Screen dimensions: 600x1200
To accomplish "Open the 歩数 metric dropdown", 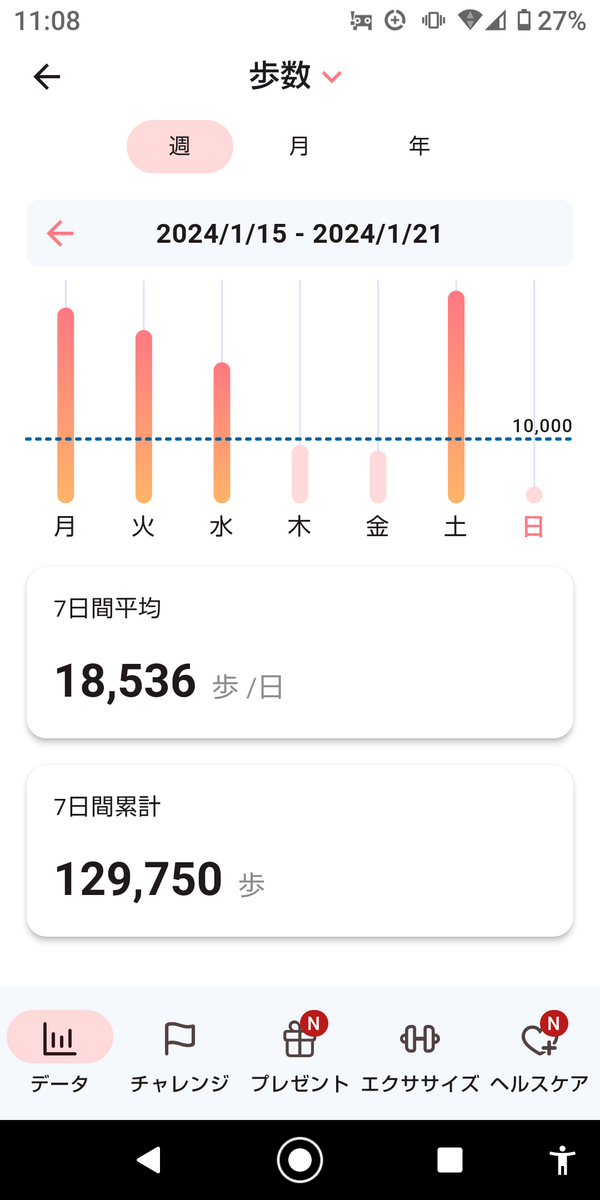I will pyautogui.click(x=296, y=77).
